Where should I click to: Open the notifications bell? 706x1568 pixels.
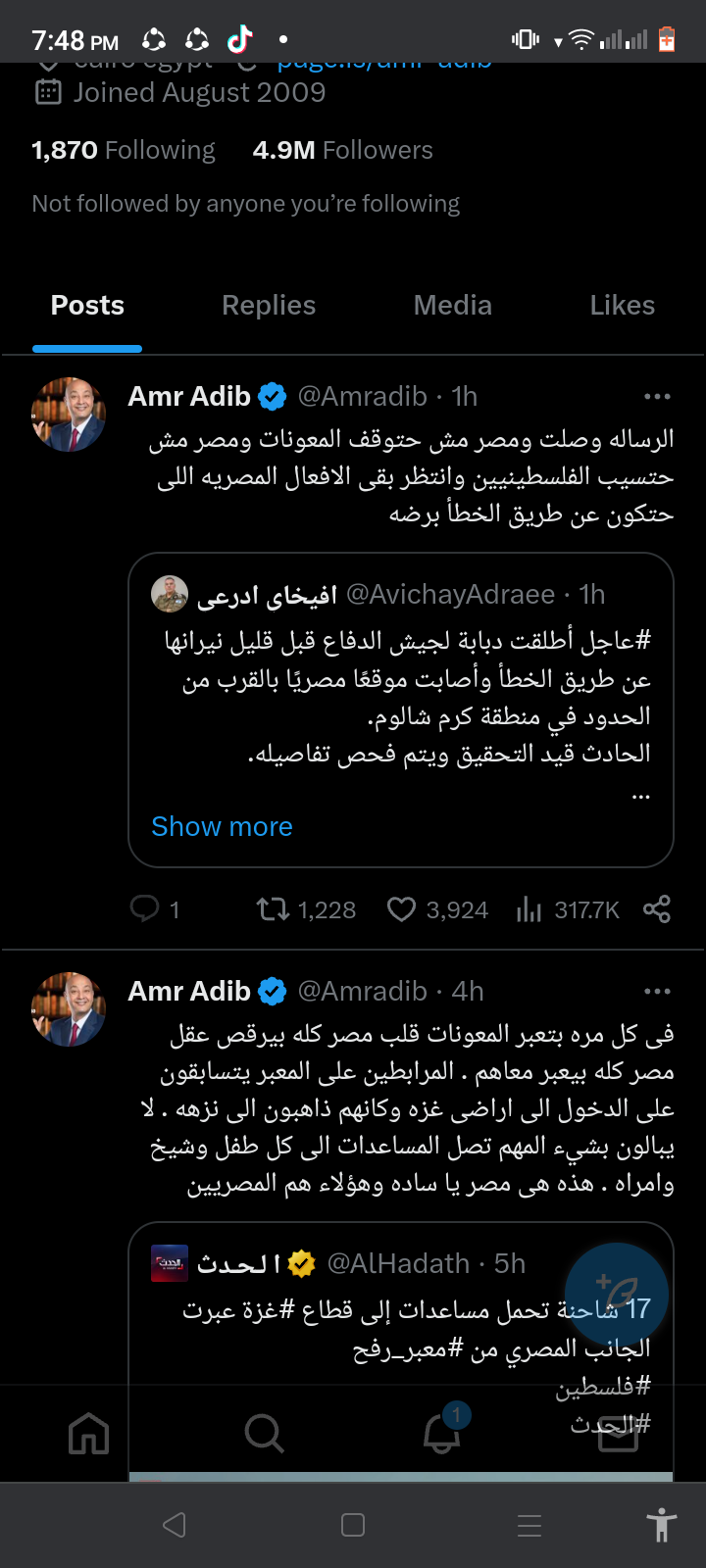441,1434
